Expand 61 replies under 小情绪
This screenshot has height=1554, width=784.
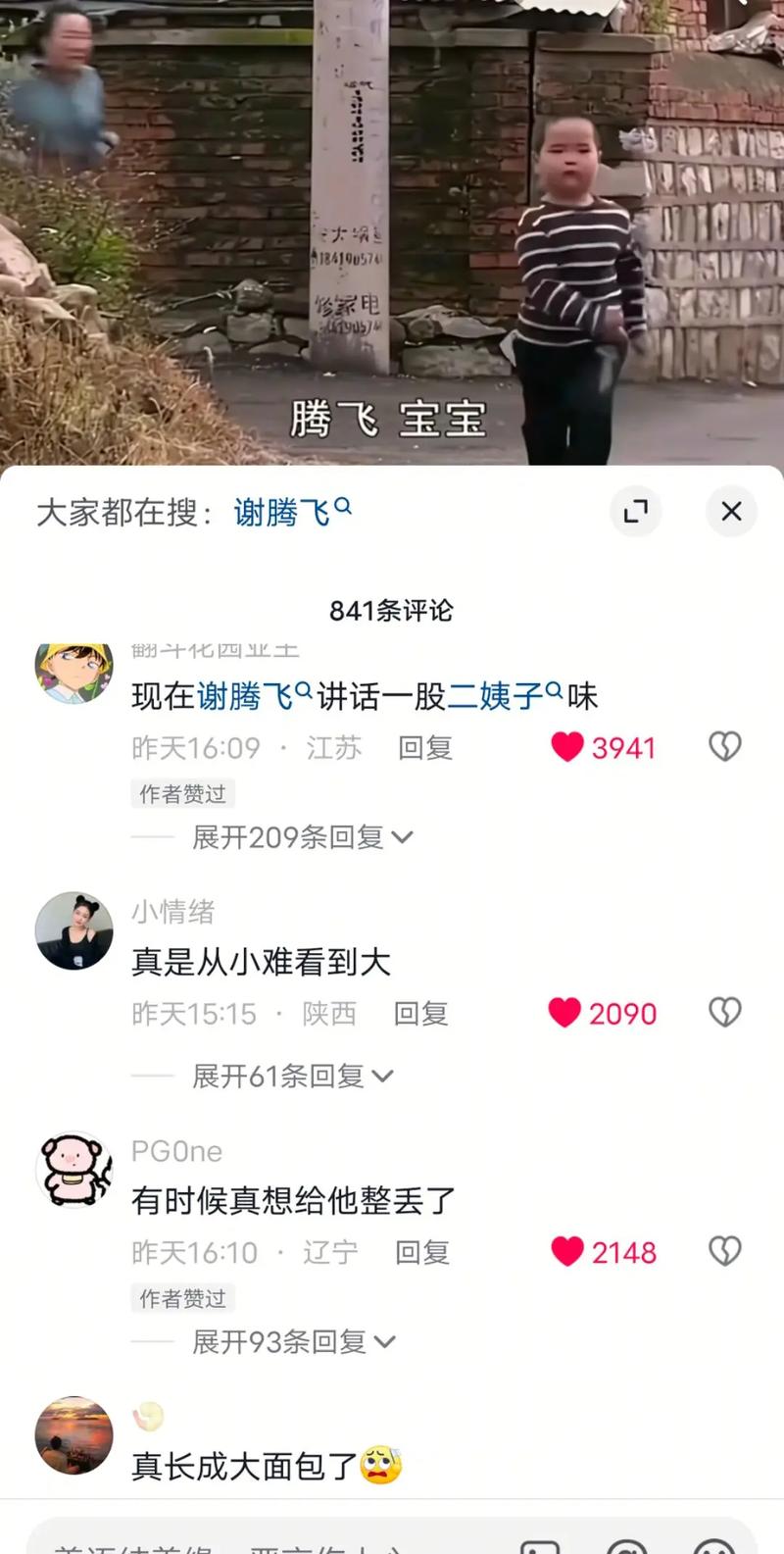point(291,1077)
